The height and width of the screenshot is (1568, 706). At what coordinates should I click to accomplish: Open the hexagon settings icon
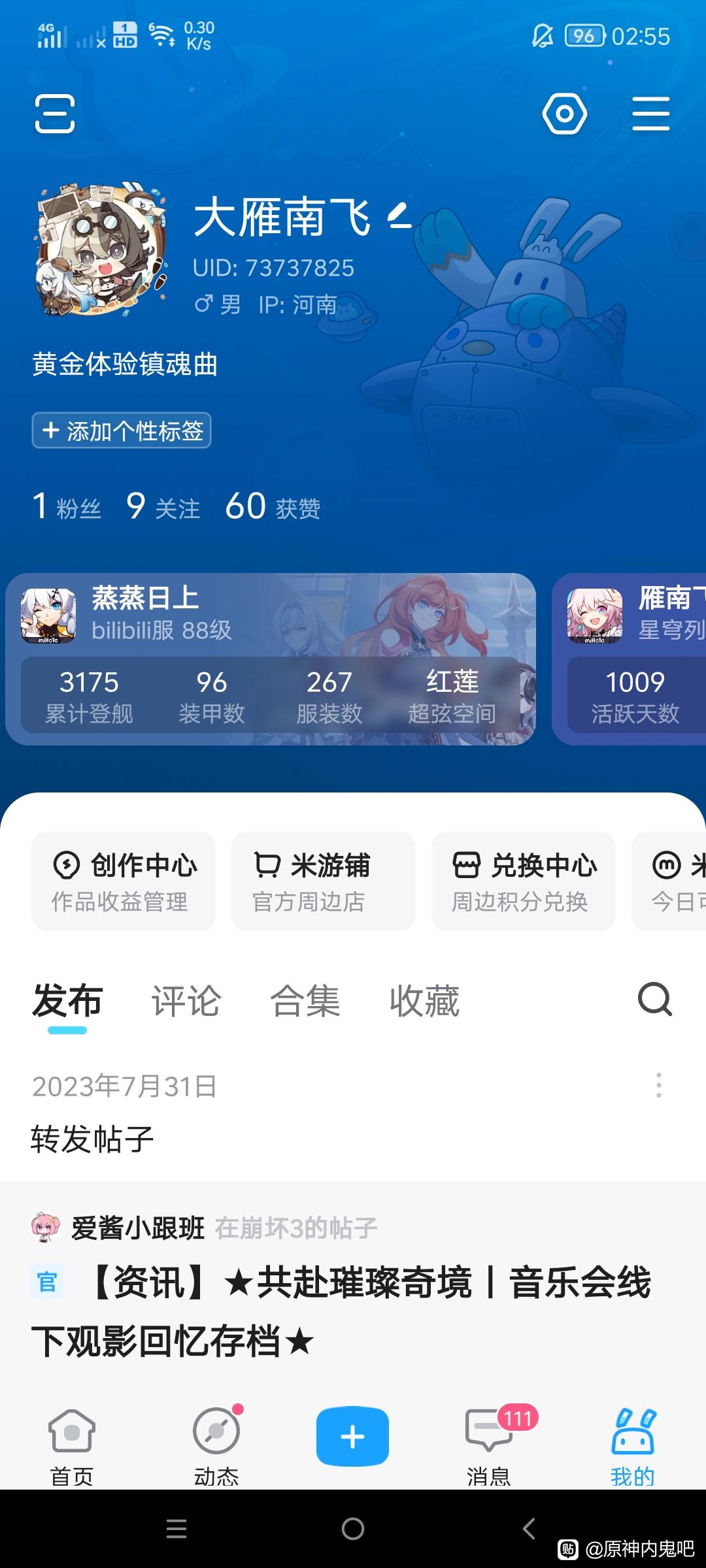click(x=564, y=114)
